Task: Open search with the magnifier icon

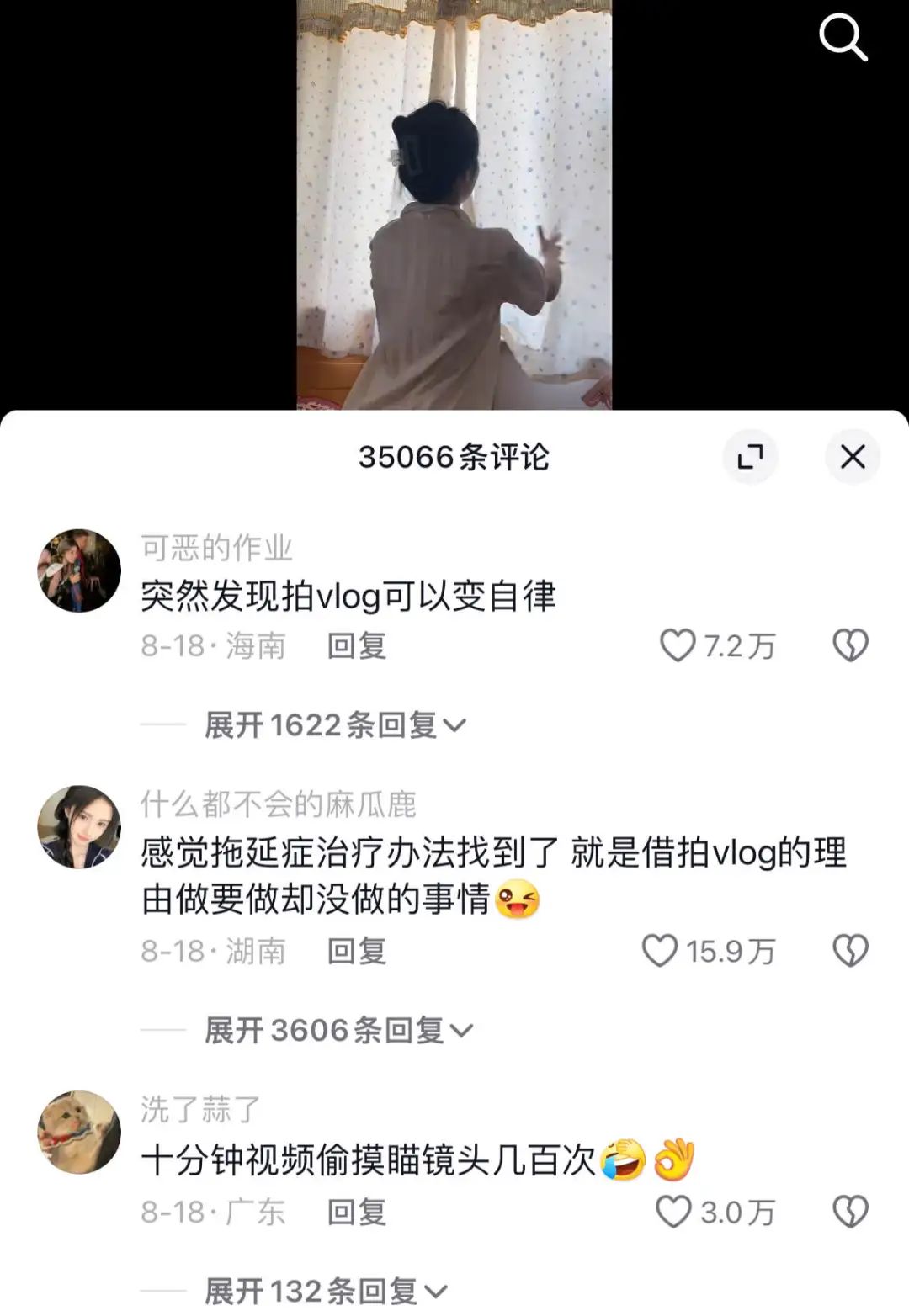Action: pos(843,37)
